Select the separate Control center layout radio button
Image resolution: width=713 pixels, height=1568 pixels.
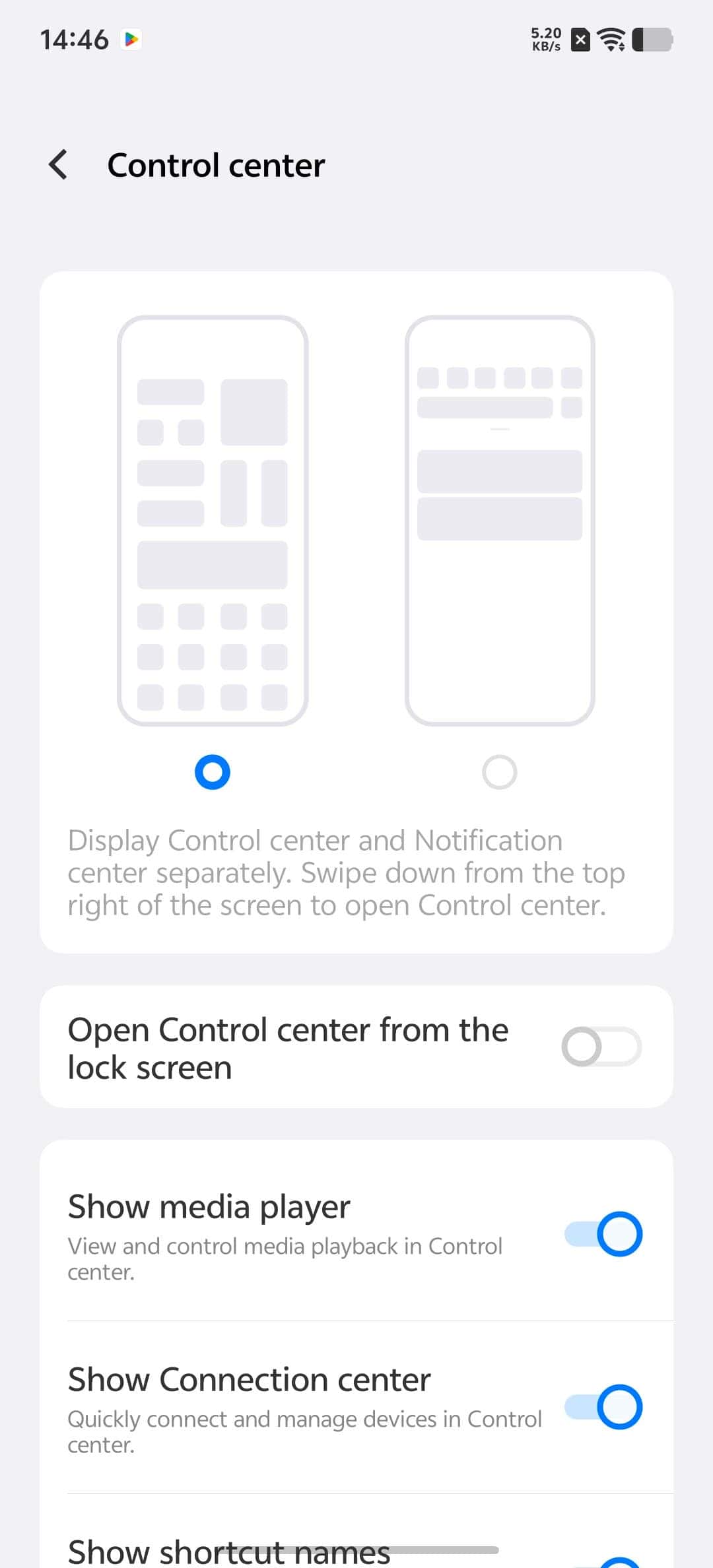[213, 772]
